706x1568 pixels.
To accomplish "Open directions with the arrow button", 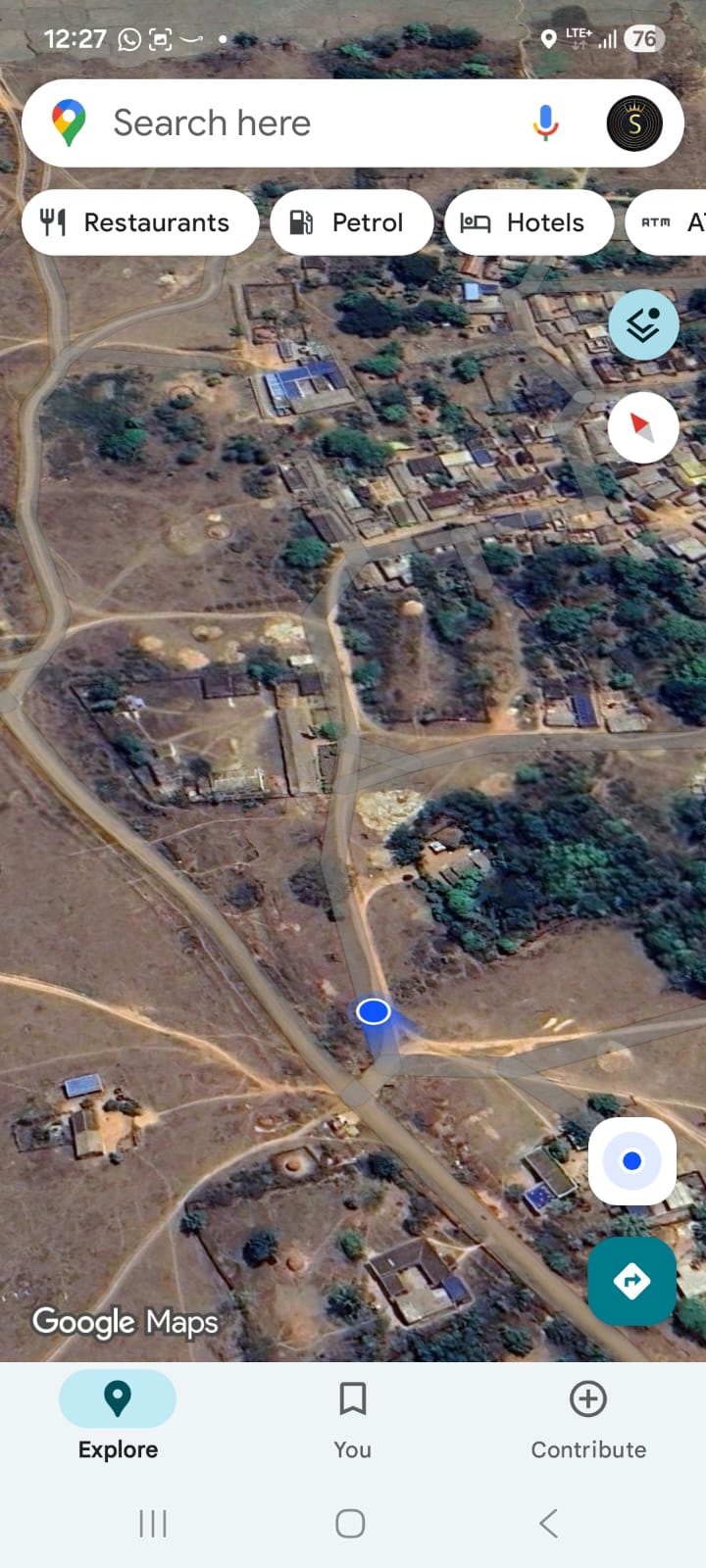I will [631, 1281].
